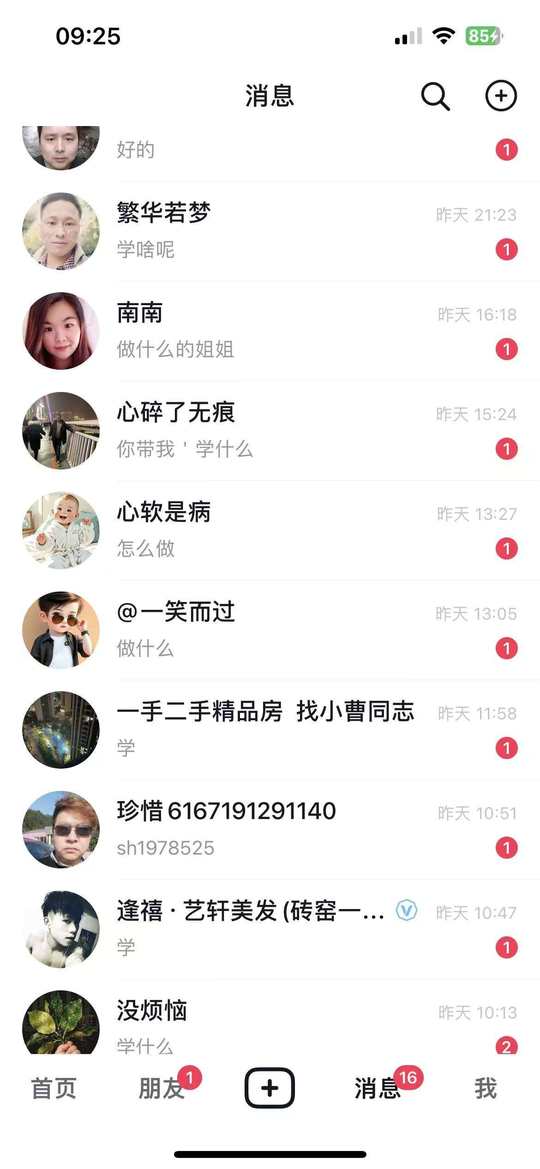This screenshot has height=1169, width=540.
Task: Open the search magnifier icon
Action: (x=436, y=96)
